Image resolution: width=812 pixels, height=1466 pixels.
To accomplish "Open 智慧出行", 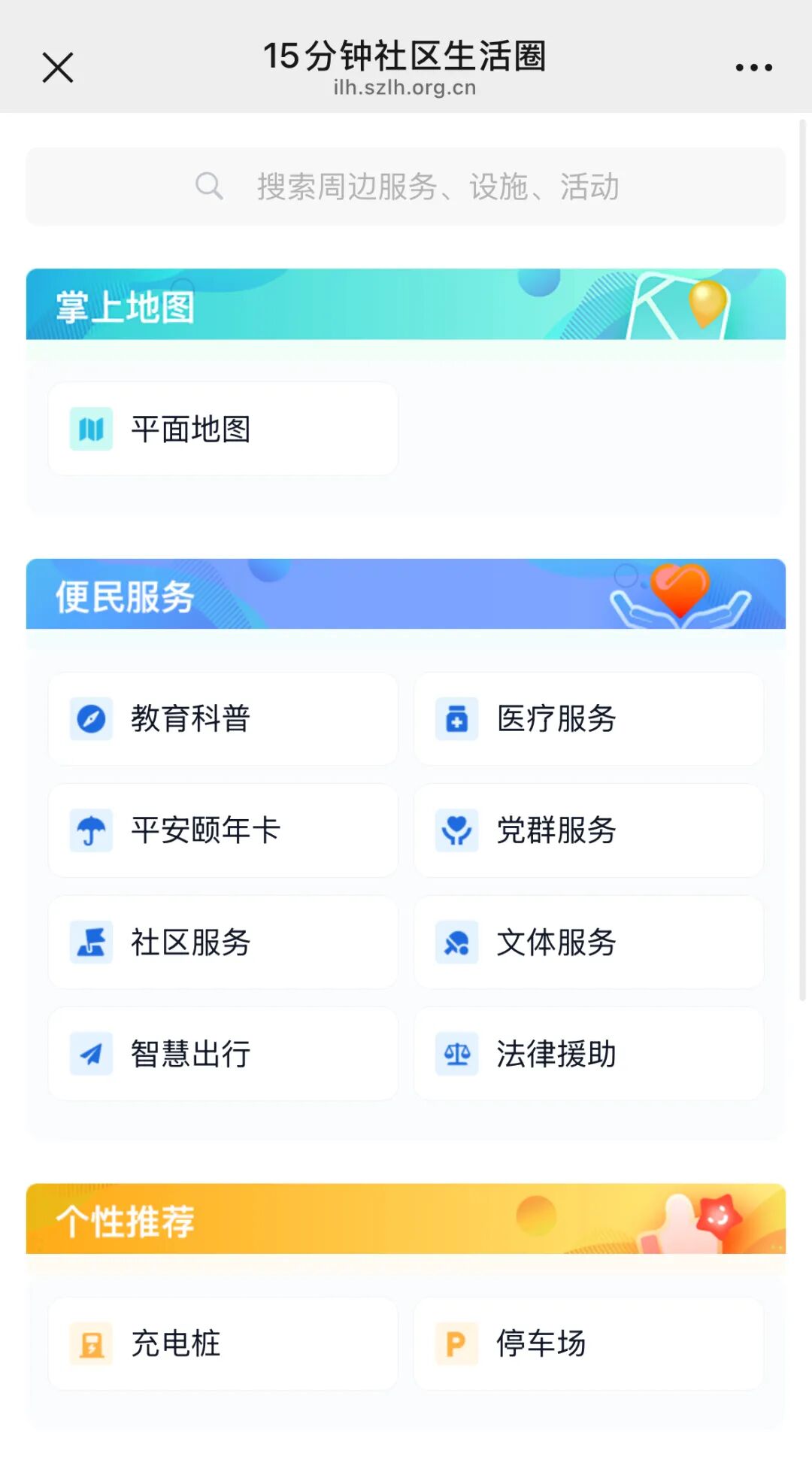I will click(x=223, y=1054).
